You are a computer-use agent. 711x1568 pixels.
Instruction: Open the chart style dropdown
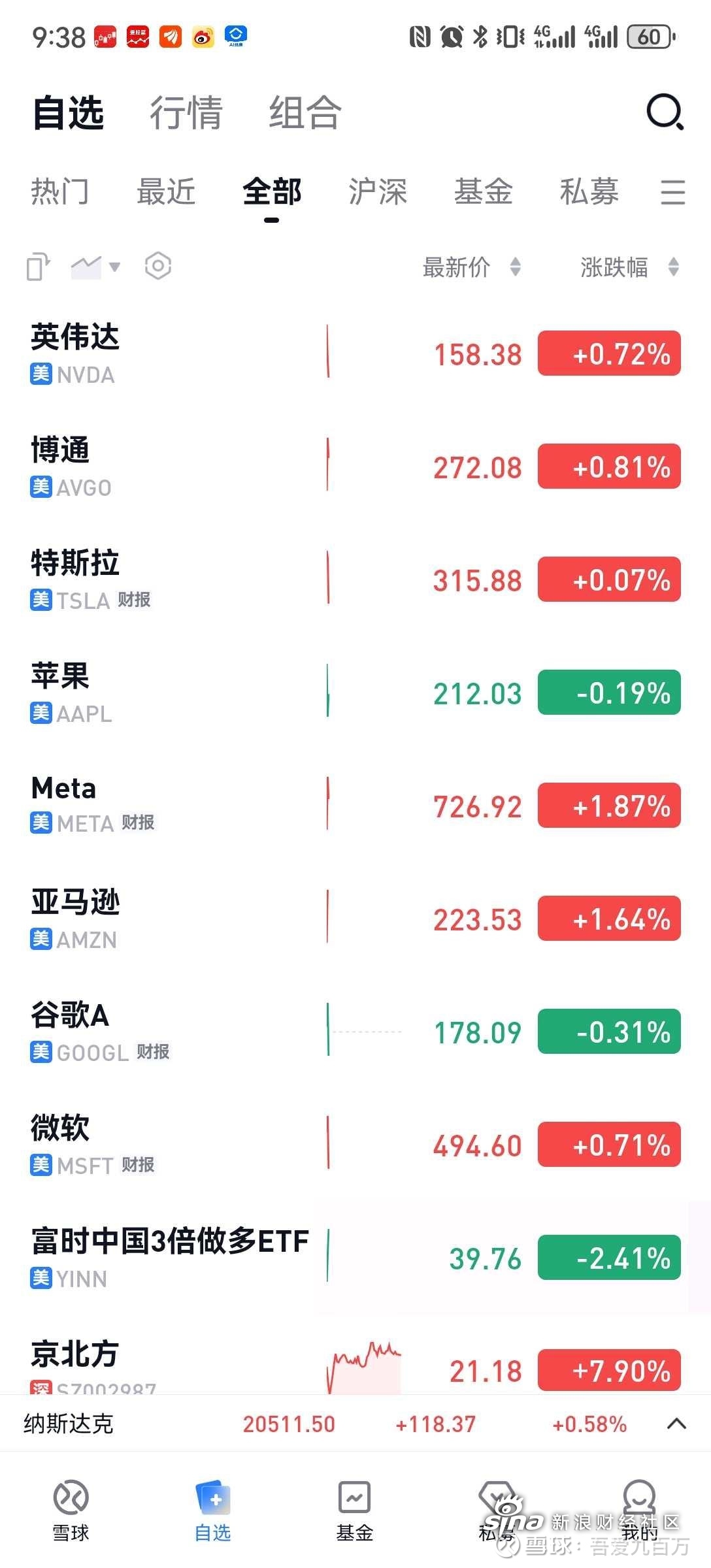95,267
